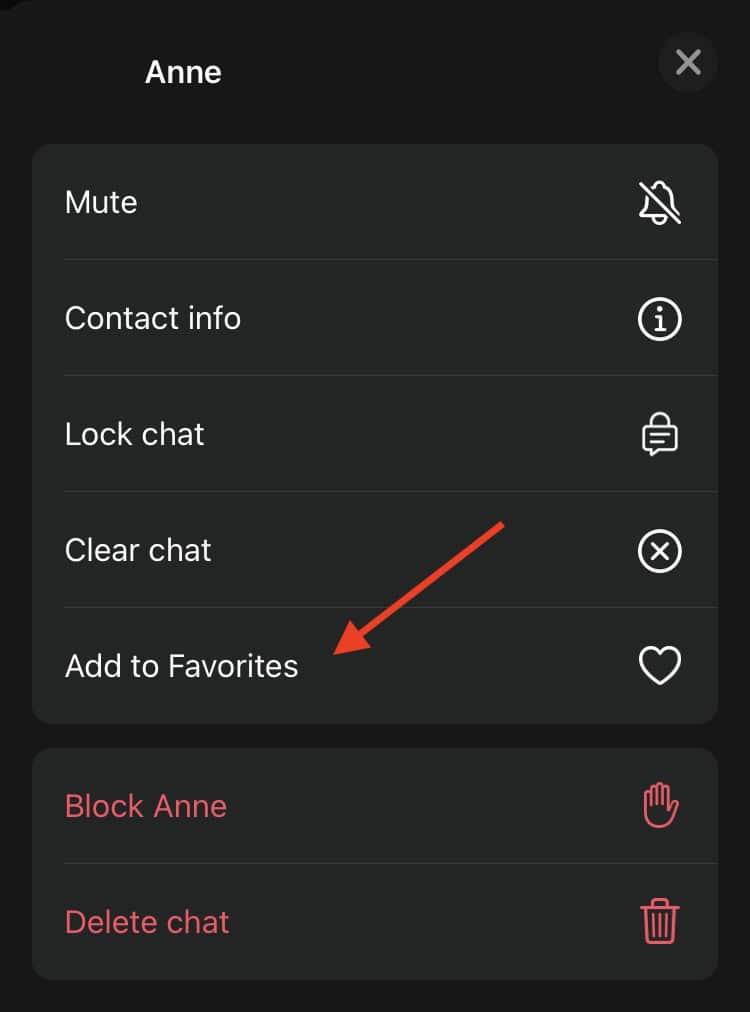
Task: Mute notifications for Anne
Action: (x=375, y=203)
